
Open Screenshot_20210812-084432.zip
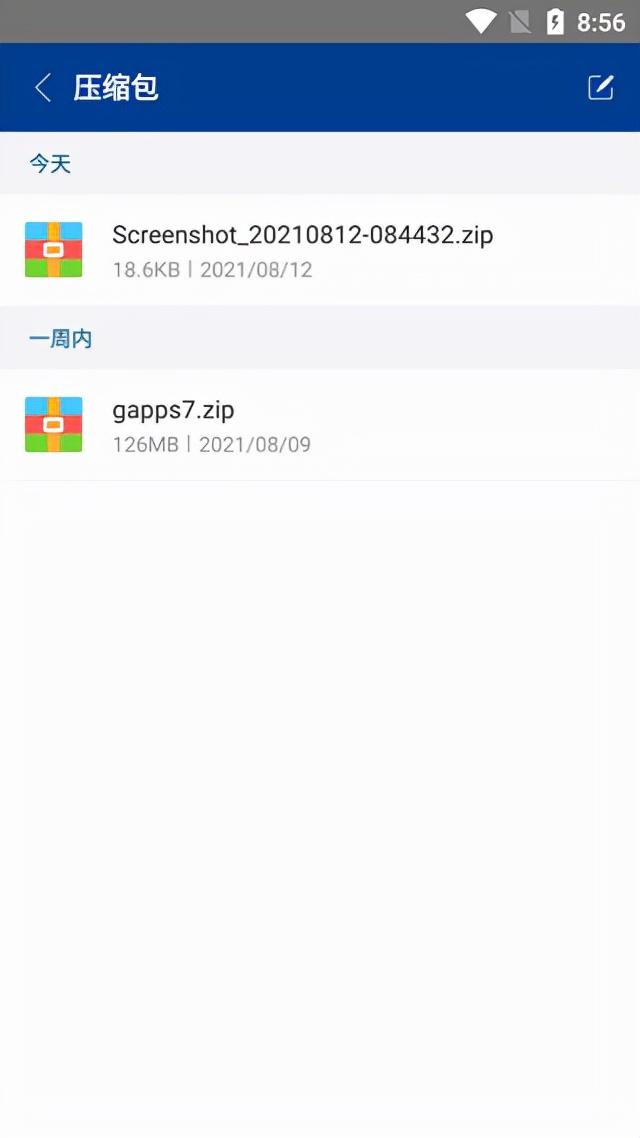pos(302,250)
